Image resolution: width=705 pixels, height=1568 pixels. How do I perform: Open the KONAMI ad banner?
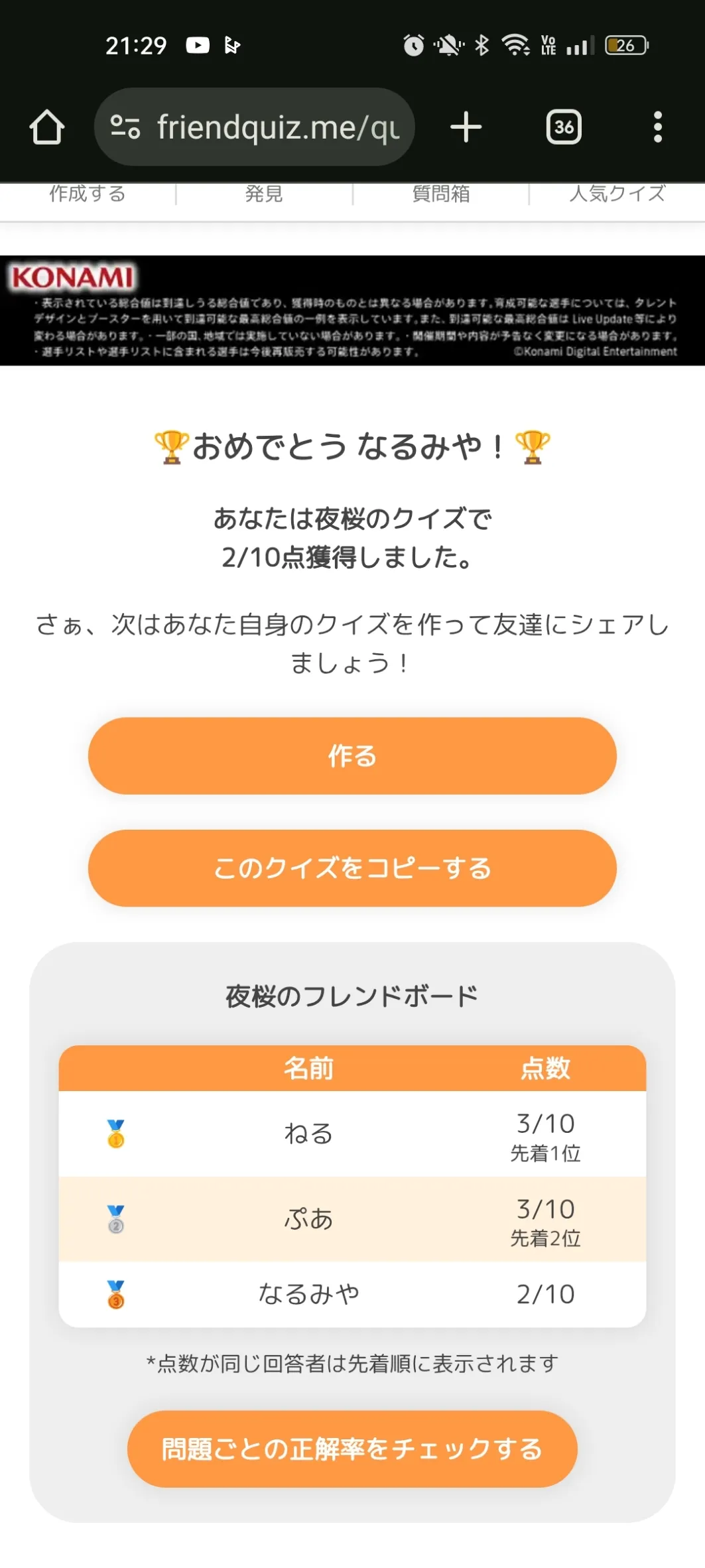(x=352, y=310)
